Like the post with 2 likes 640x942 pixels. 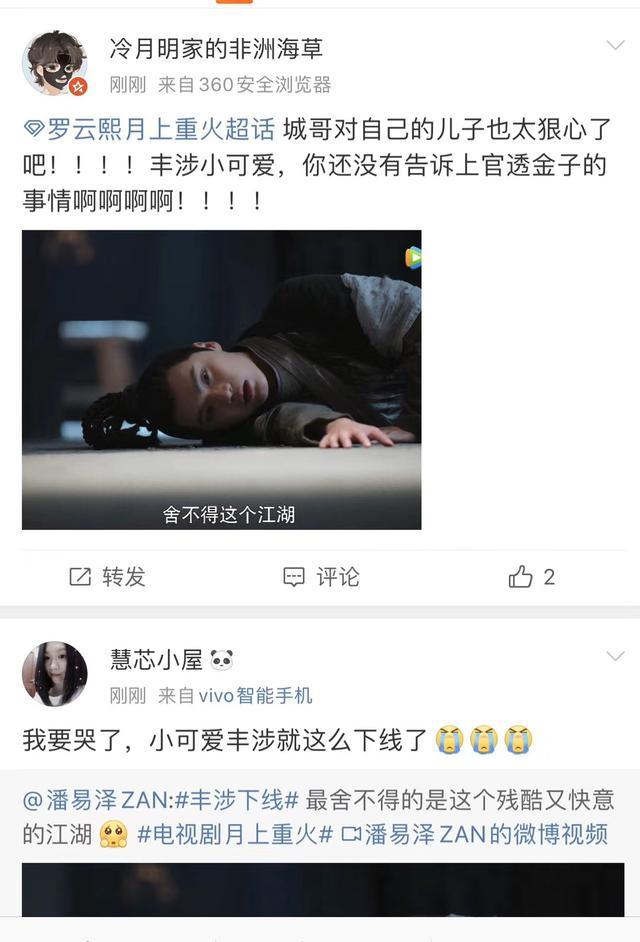pos(531,577)
